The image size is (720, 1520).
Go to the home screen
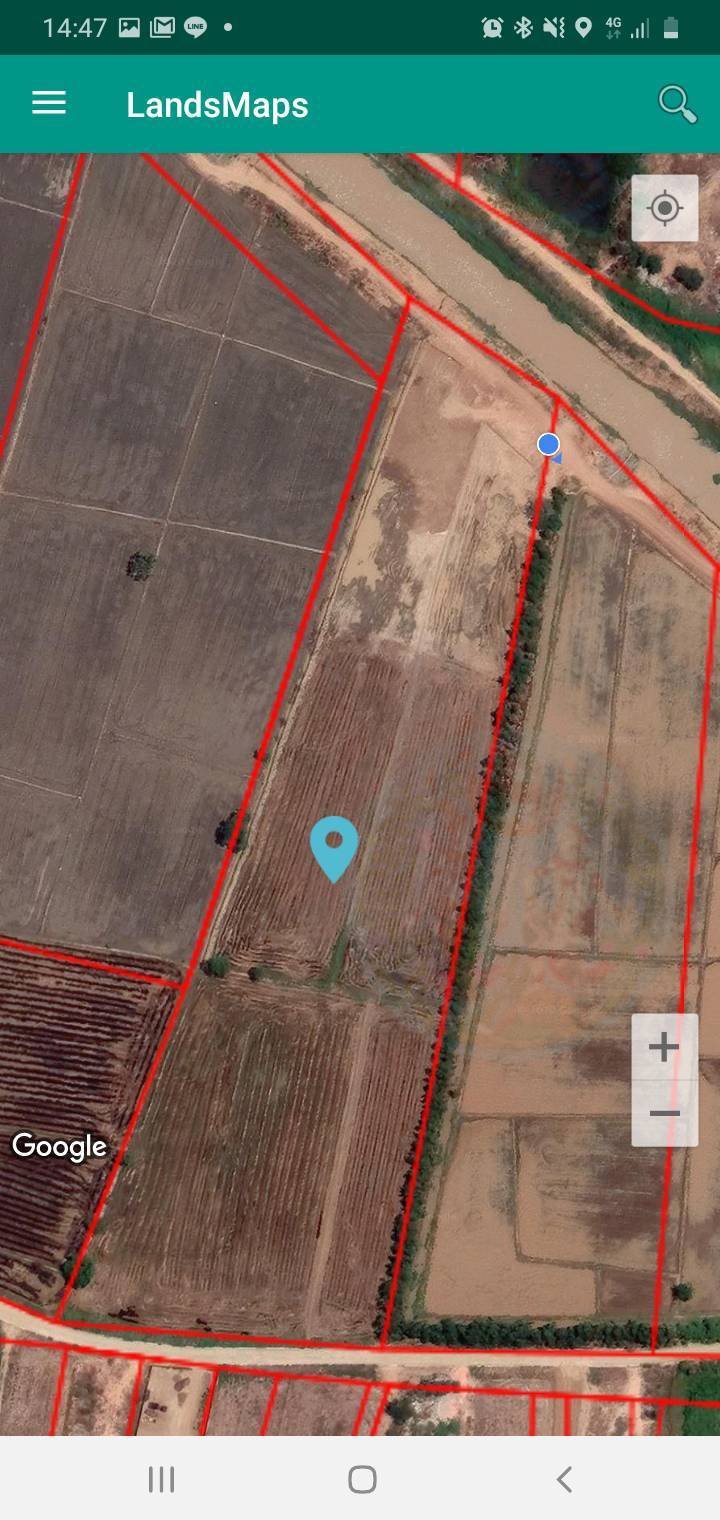(362, 1479)
